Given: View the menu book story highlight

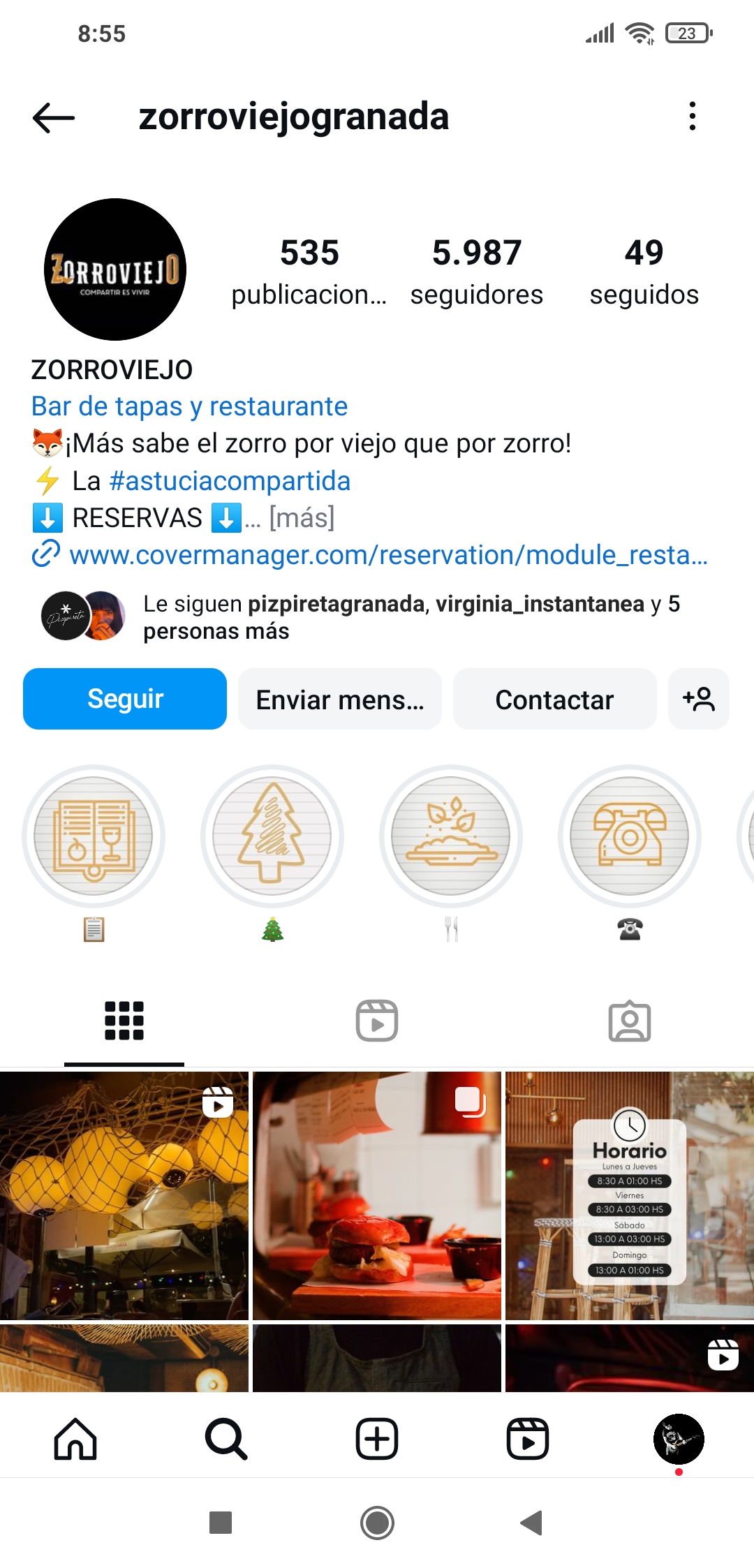Looking at the screenshot, I should click(x=94, y=836).
